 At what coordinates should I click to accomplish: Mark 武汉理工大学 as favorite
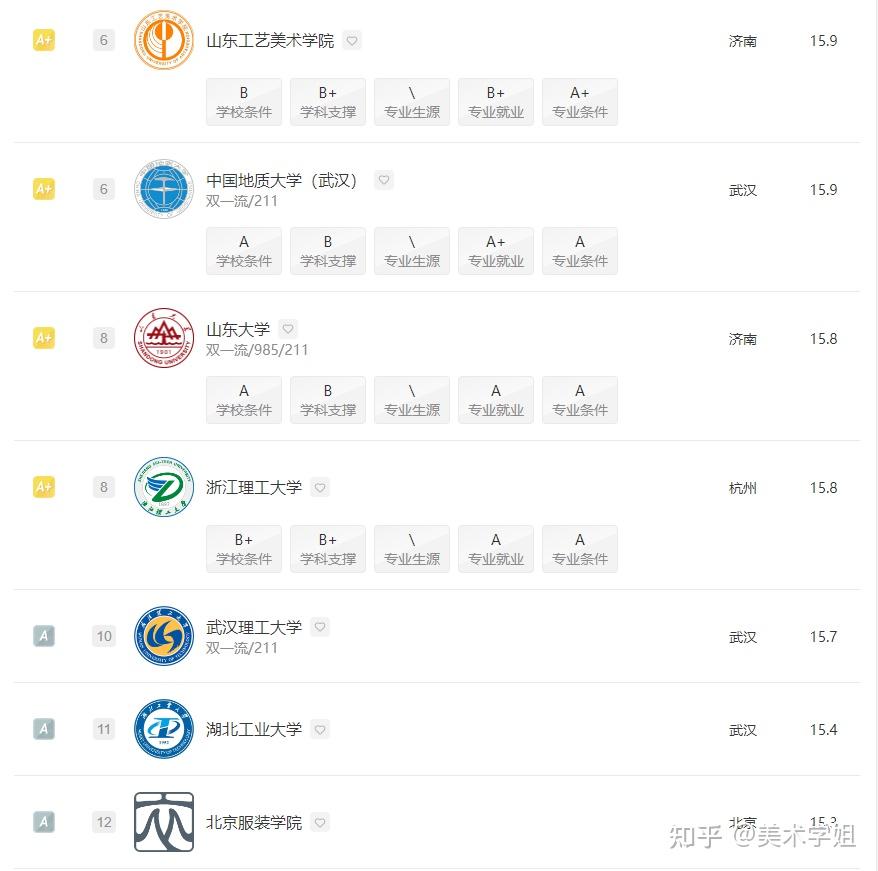pyautogui.click(x=320, y=627)
